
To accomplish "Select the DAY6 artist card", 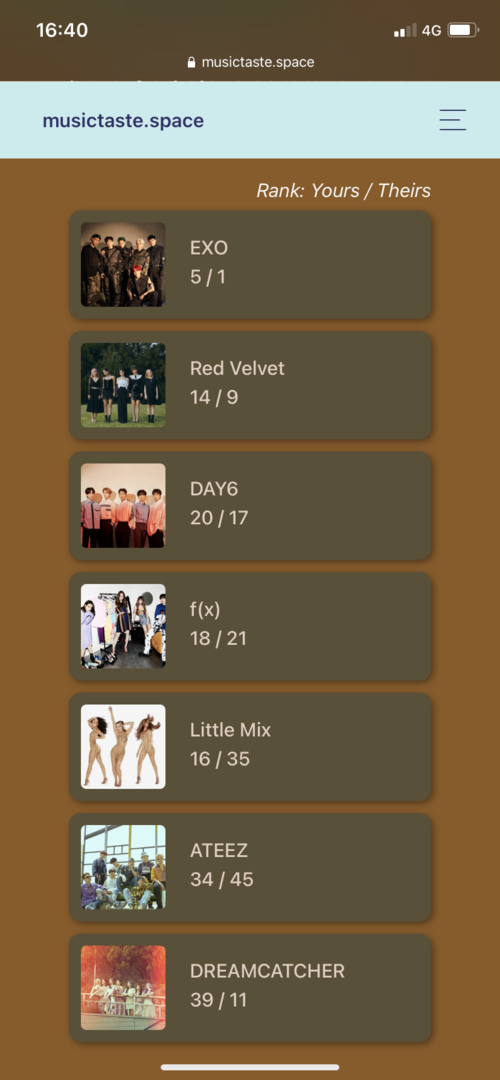I will pos(250,506).
